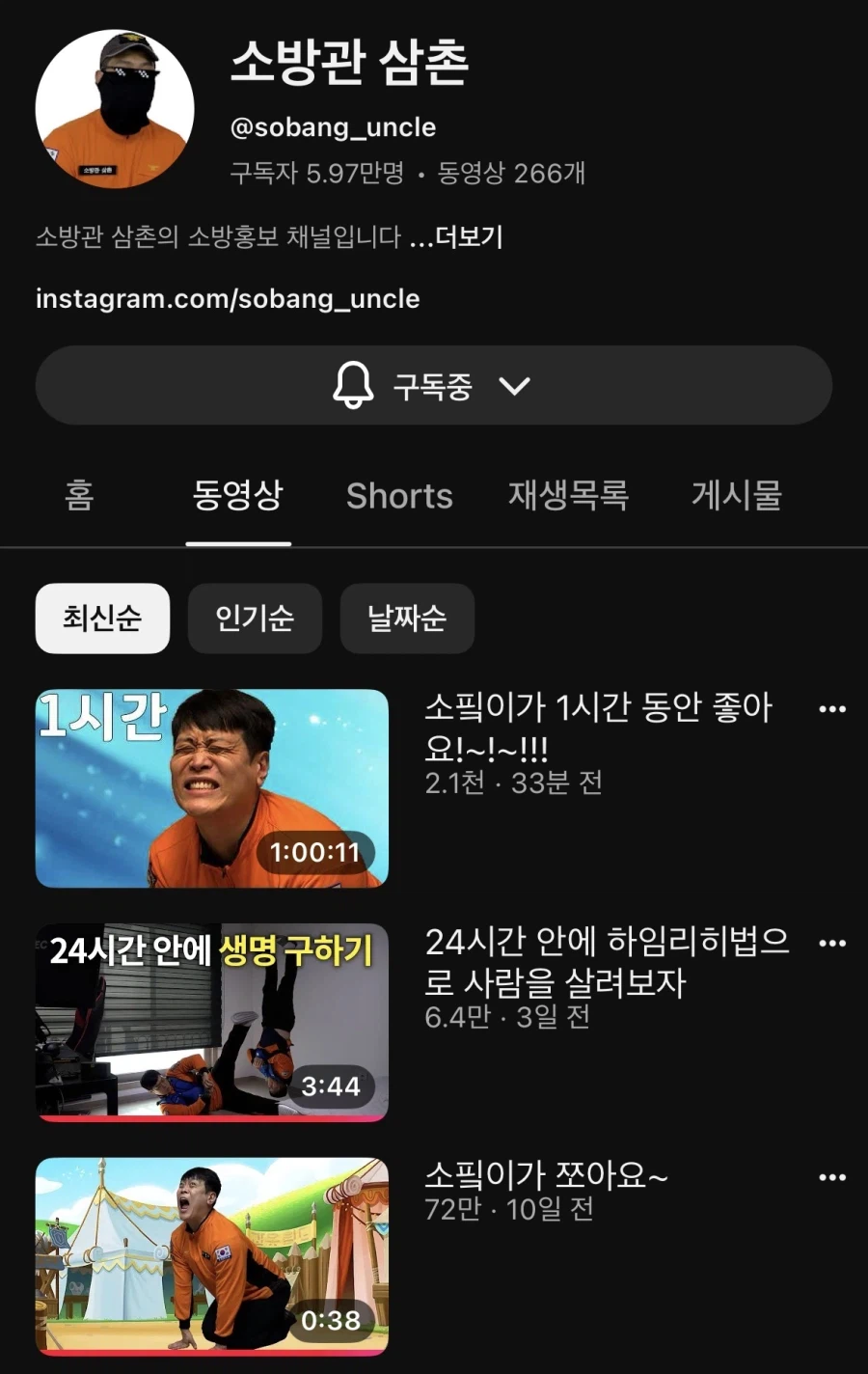Expand the subscription options chevron

click(516, 385)
